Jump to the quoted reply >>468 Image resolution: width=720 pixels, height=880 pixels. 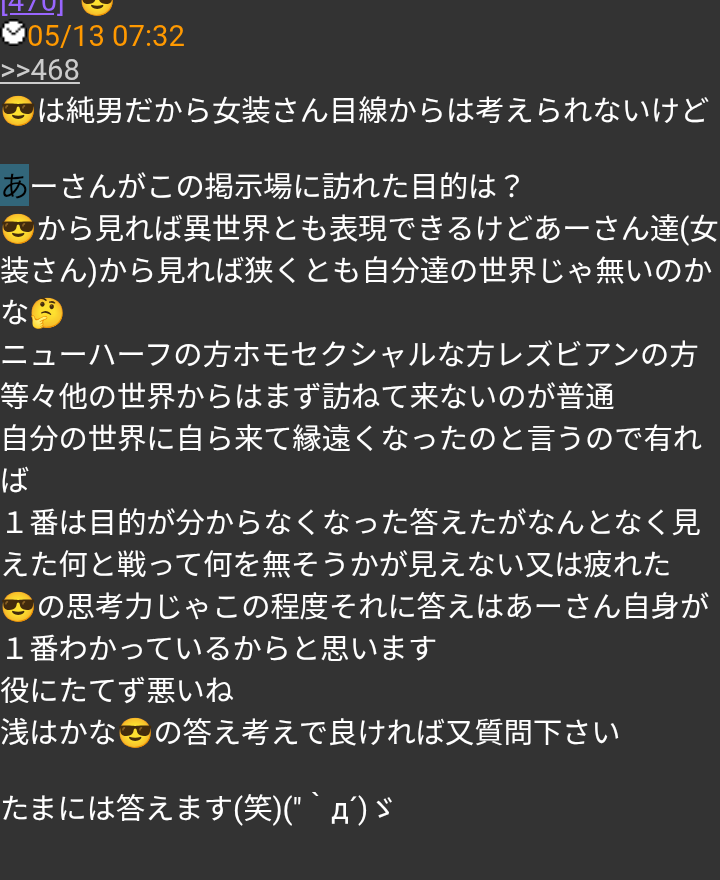click(x=40, y=71)
